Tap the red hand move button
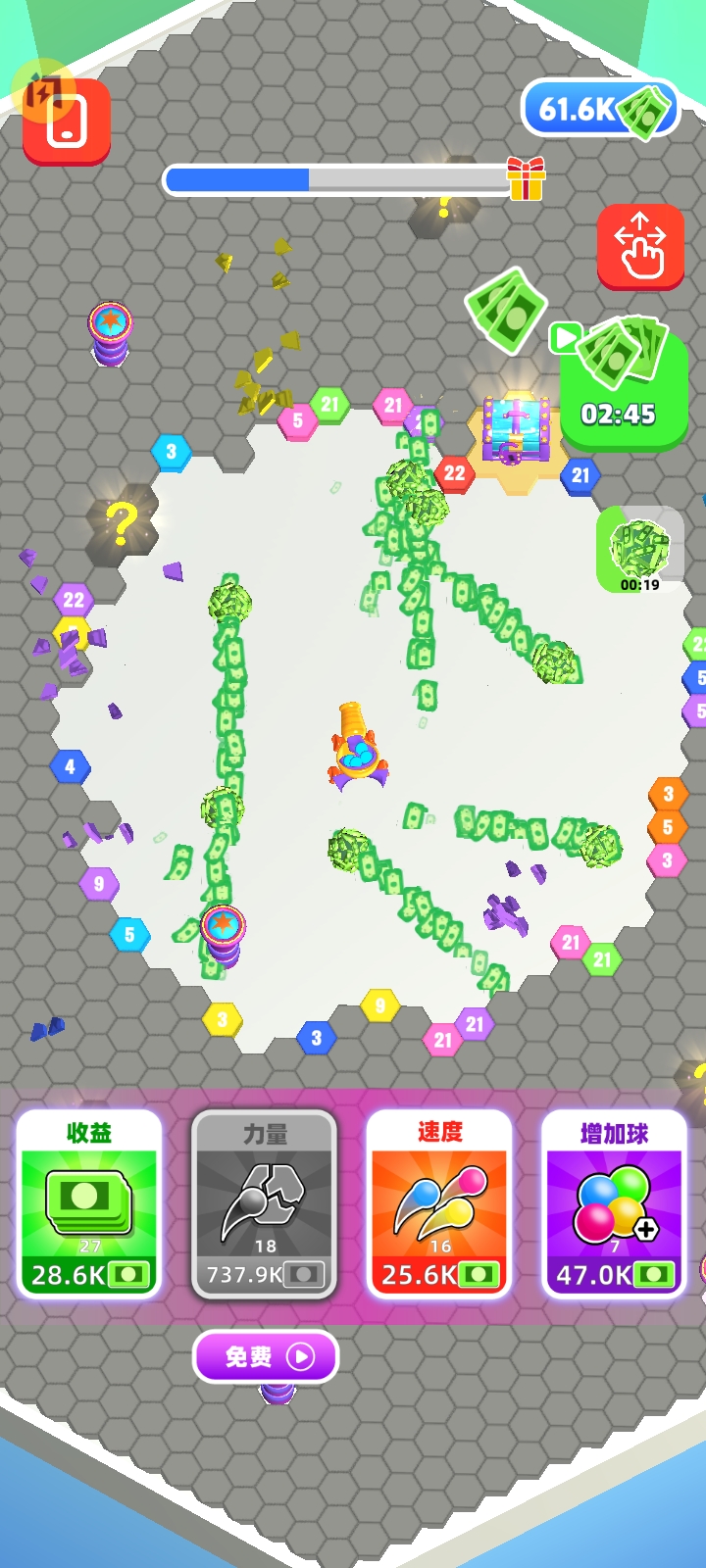This screenshot has width=706, height=1568. (x=640, y=247)
